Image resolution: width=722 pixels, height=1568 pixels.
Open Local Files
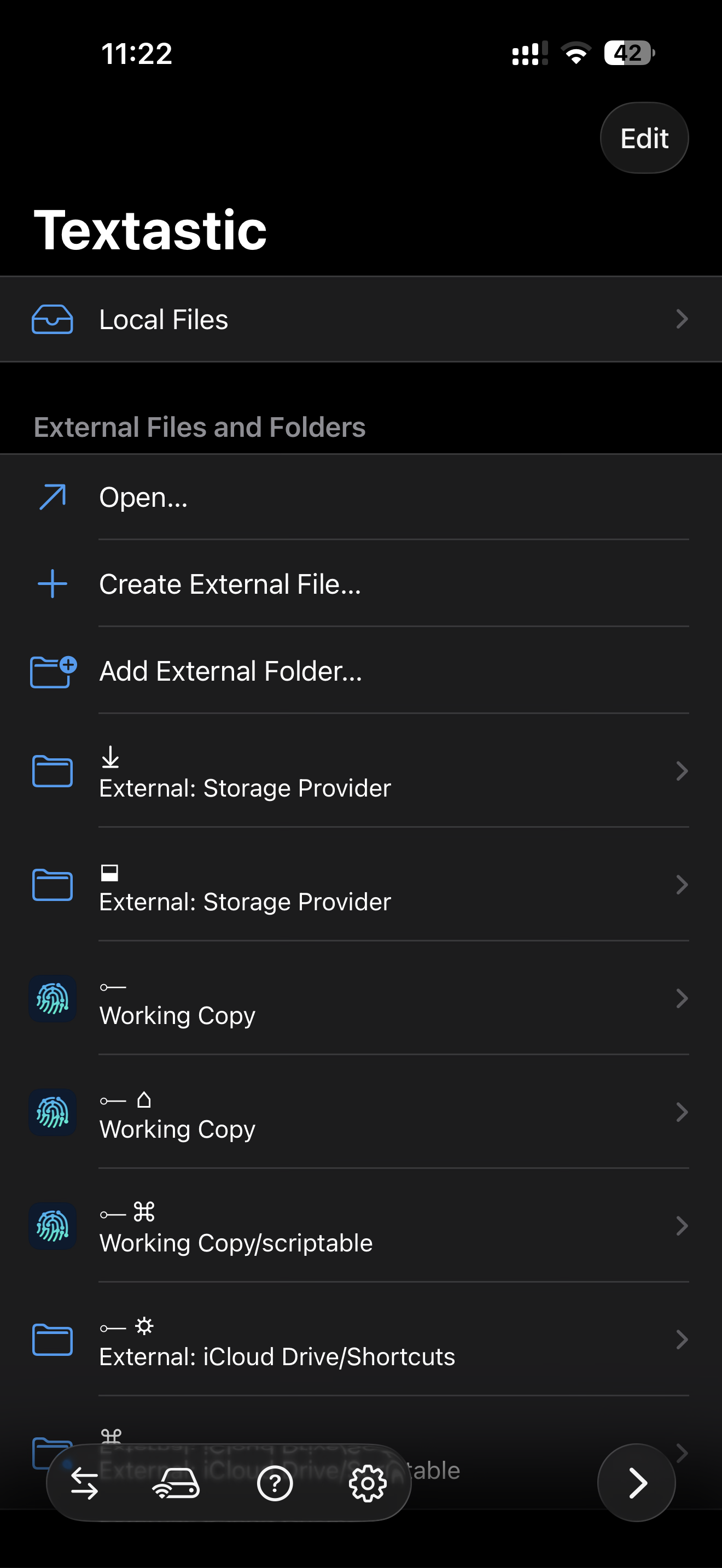click(x=360, y=320)
